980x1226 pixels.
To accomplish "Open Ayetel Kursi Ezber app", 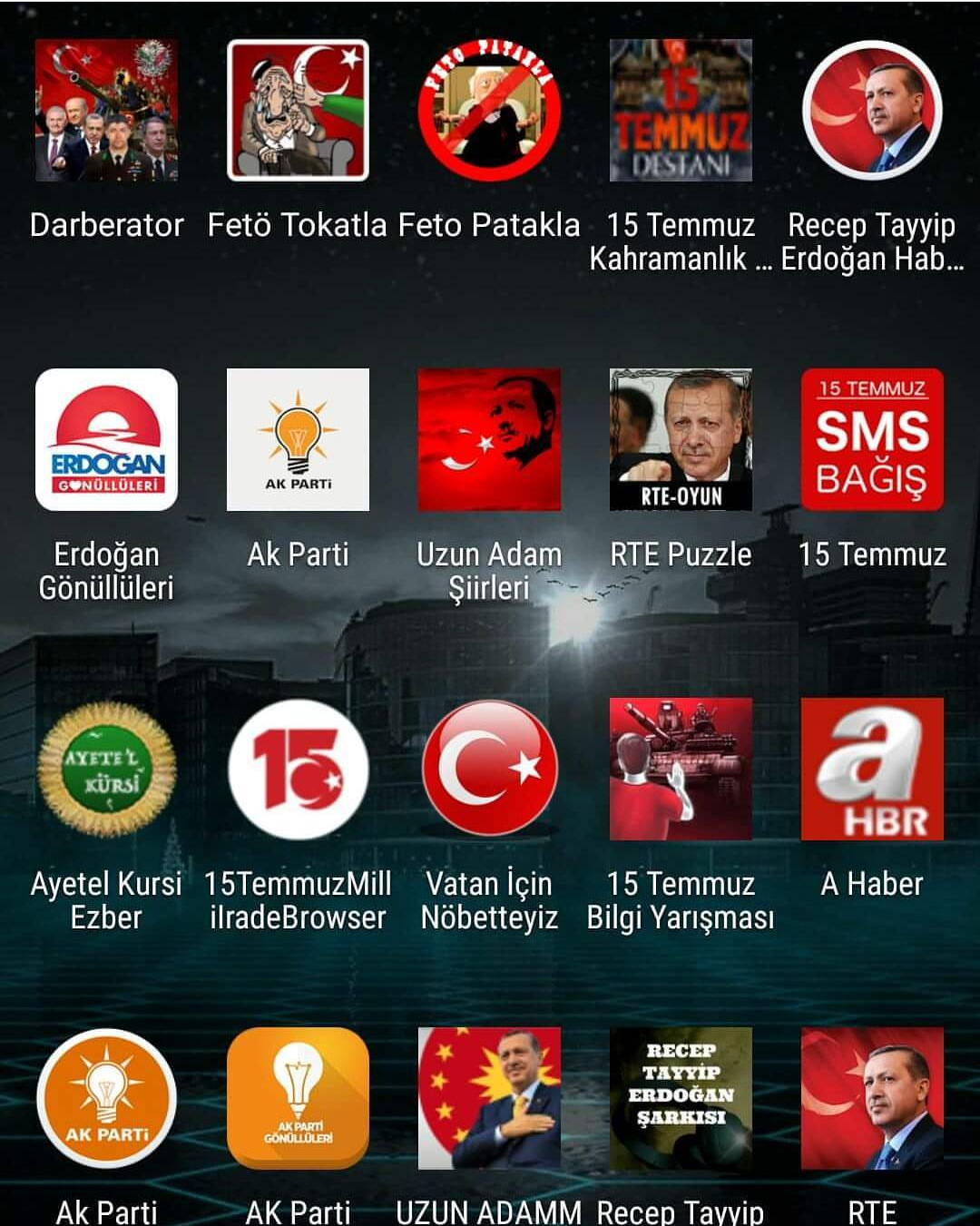I will coord(106,770).
